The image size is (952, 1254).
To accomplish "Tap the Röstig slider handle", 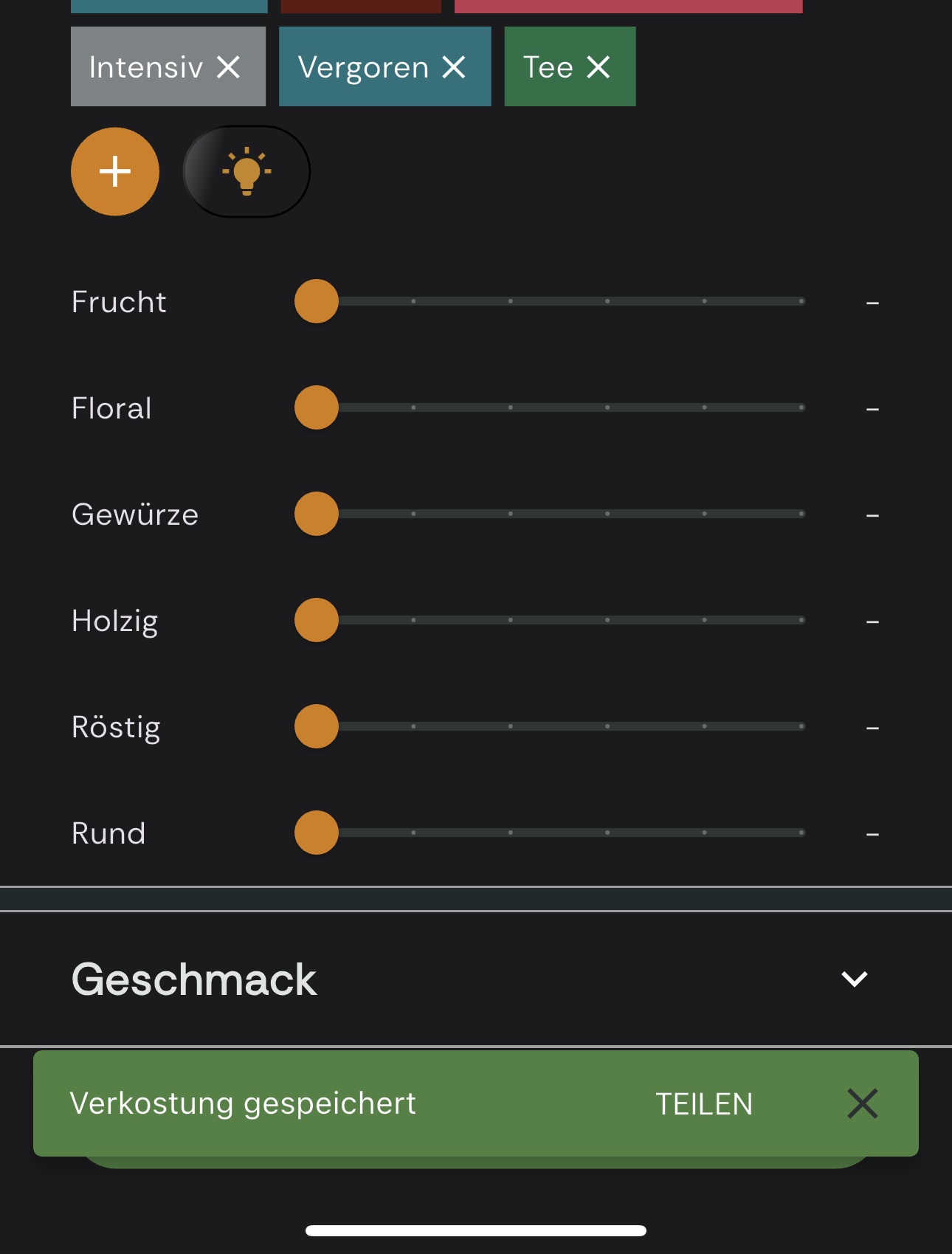I will click(317, 726).
